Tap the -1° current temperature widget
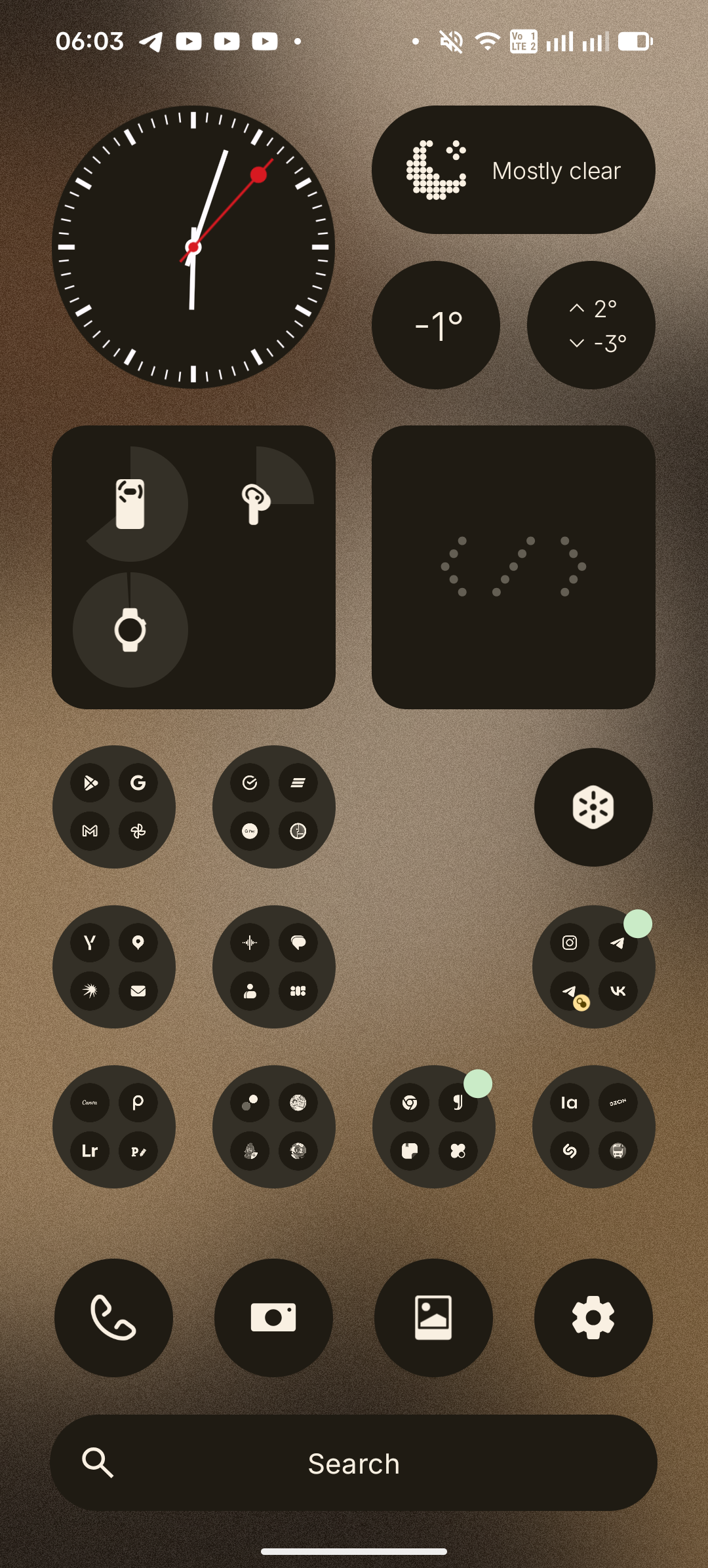The height and width of the screenshot is (1568, 708). coord(436,325)
